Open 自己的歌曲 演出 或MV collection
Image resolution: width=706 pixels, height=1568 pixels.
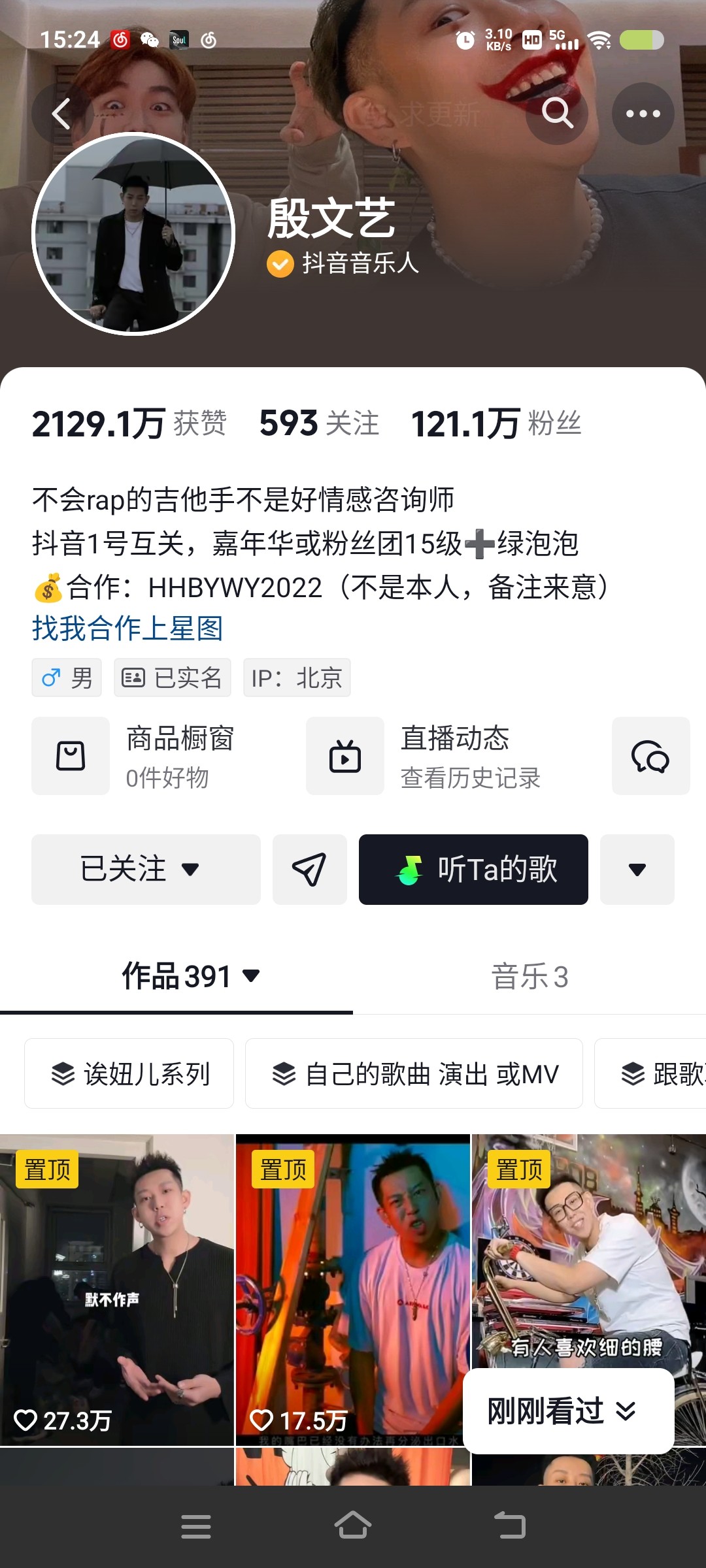tap(414, 1073)
